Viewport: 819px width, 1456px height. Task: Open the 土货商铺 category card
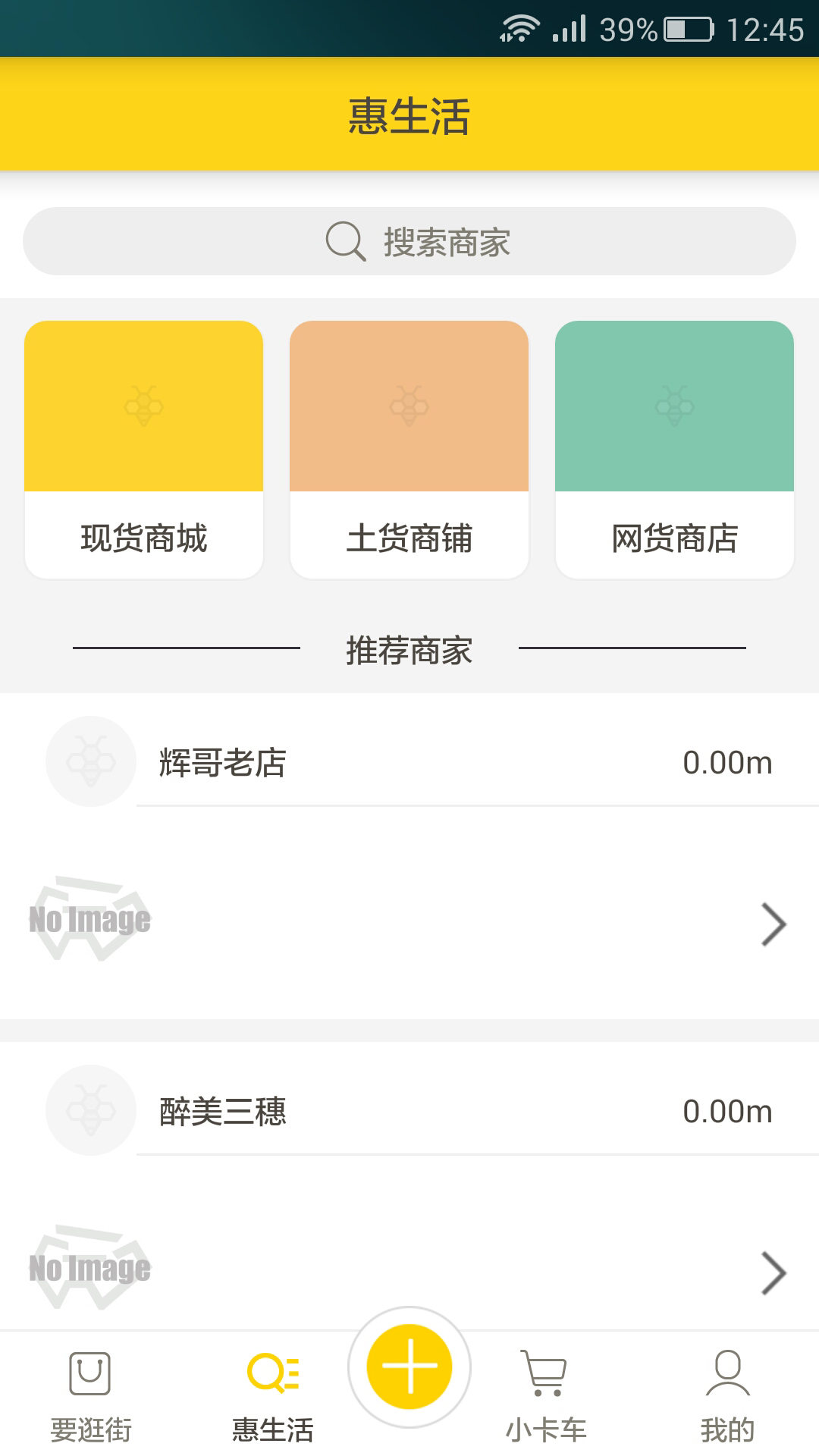pos(409,449)
